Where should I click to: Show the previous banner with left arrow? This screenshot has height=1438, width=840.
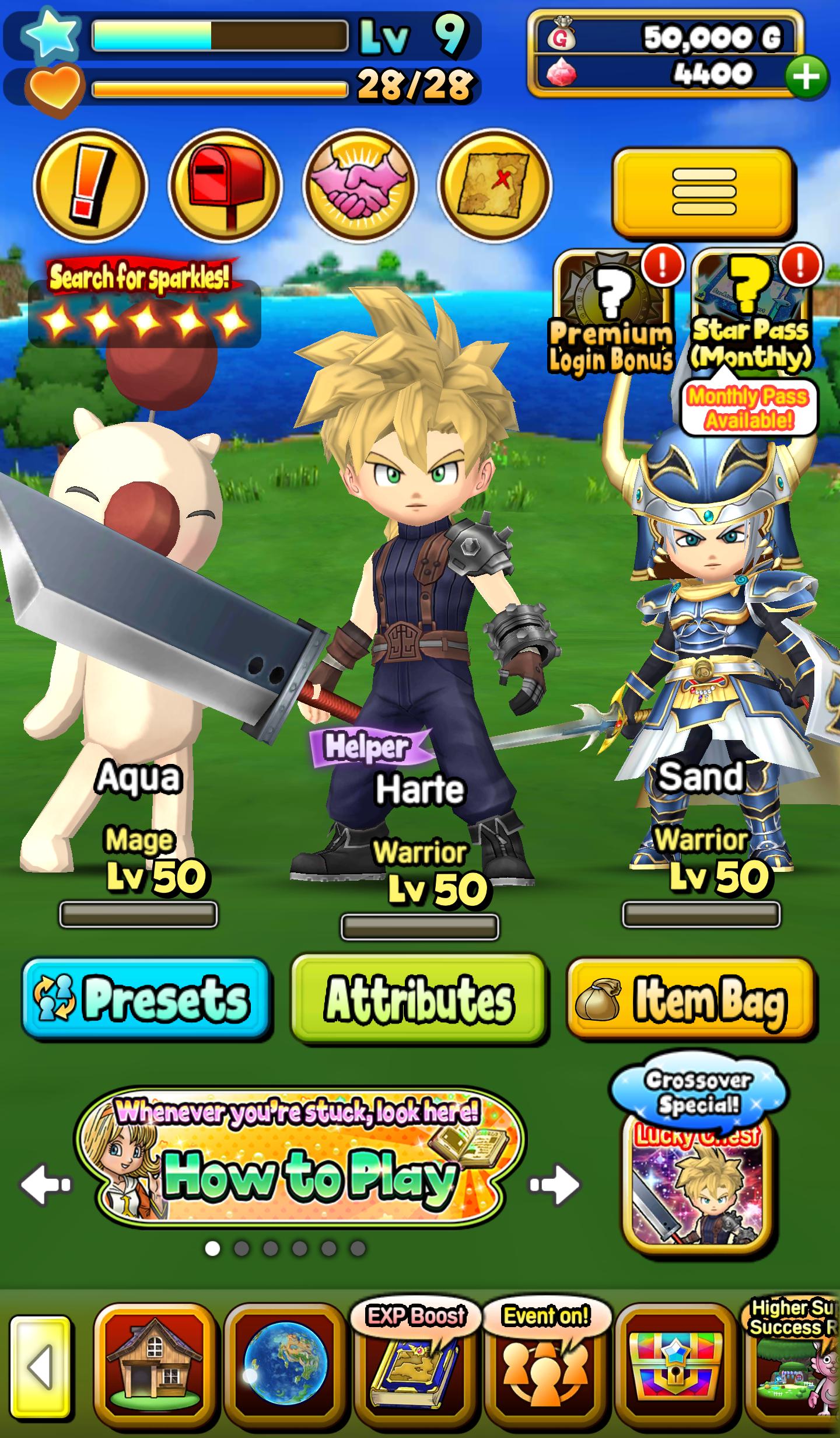[x=45, y=1184]
